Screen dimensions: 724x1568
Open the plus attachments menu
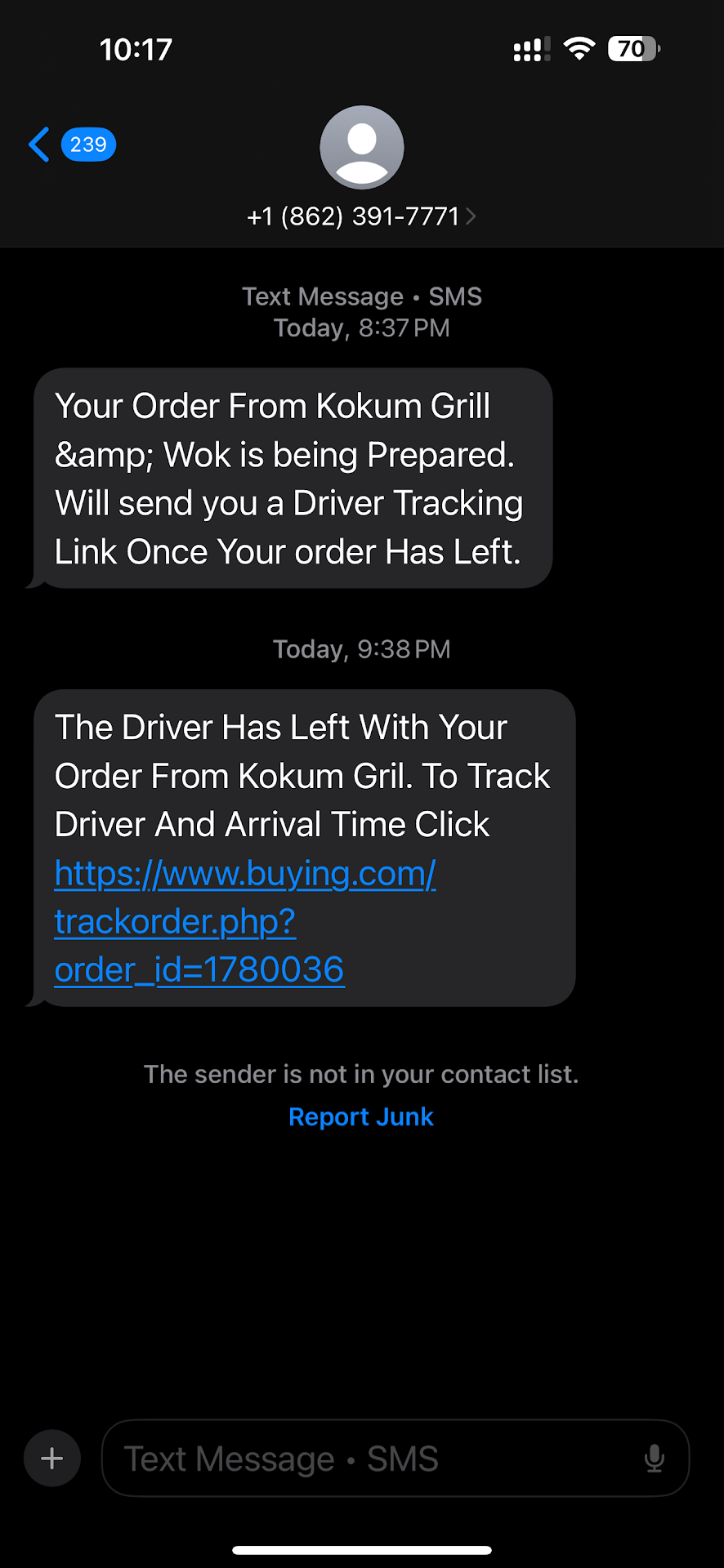coord(52,1458)
